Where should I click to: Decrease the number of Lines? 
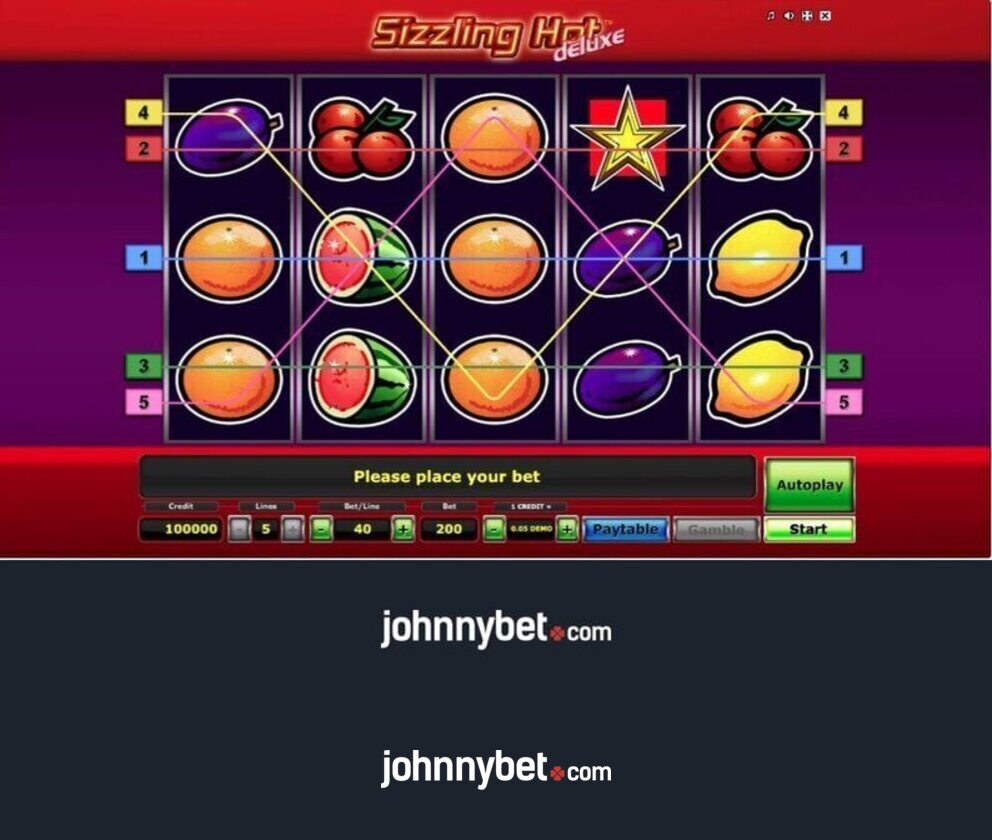tap(239, 529)
